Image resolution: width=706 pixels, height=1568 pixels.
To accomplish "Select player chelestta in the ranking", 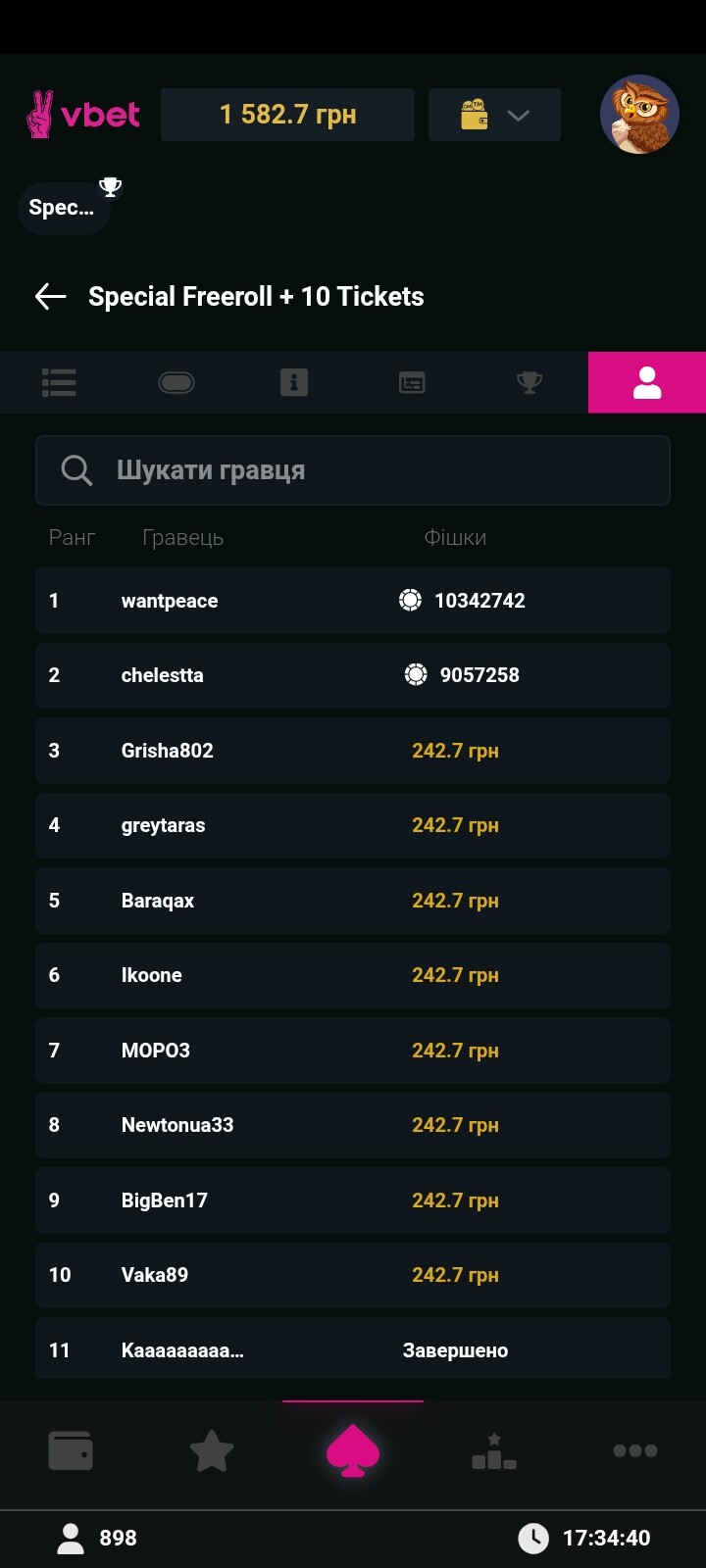I will point(353,675).
